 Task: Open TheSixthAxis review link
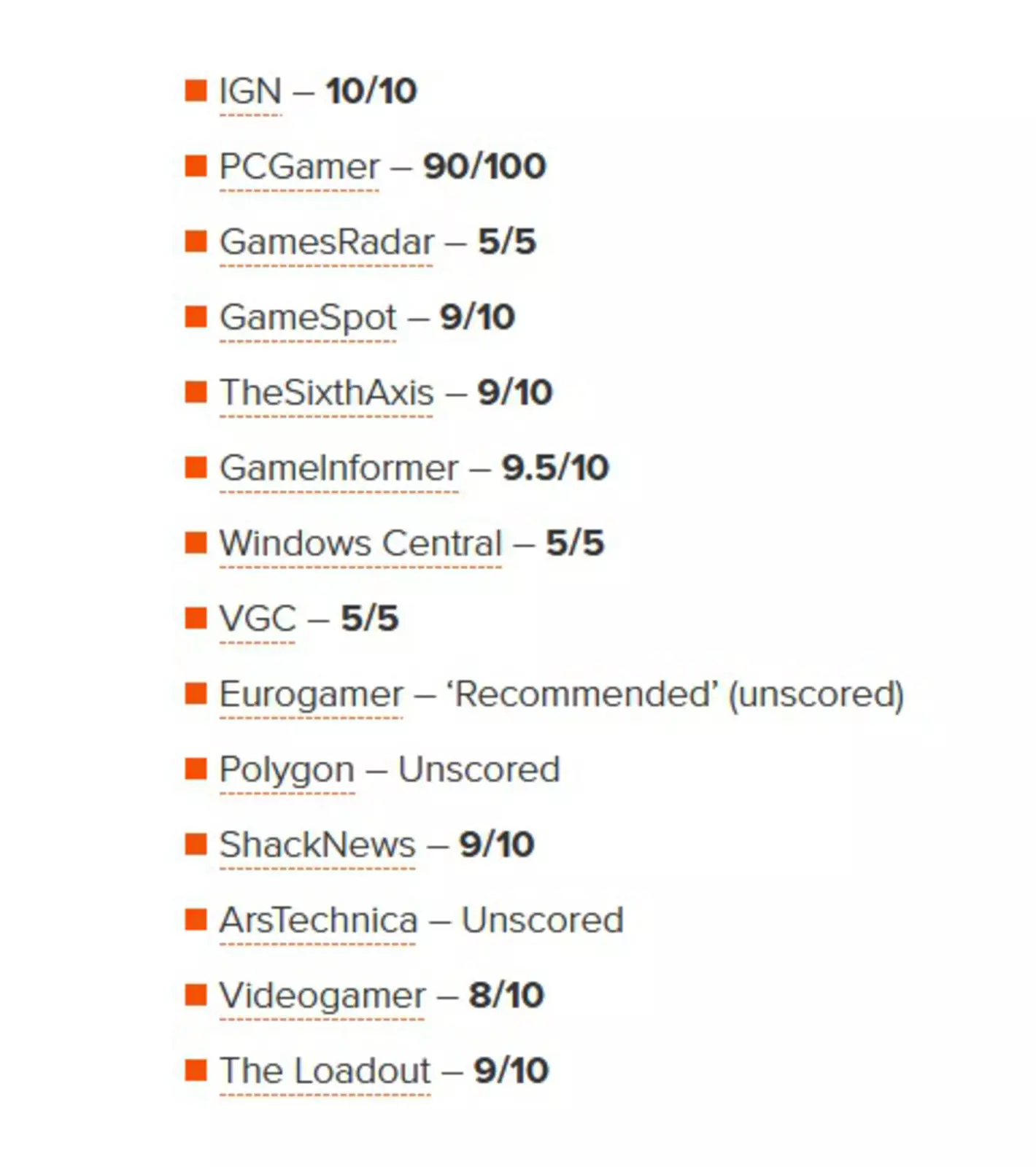point(326,393)
